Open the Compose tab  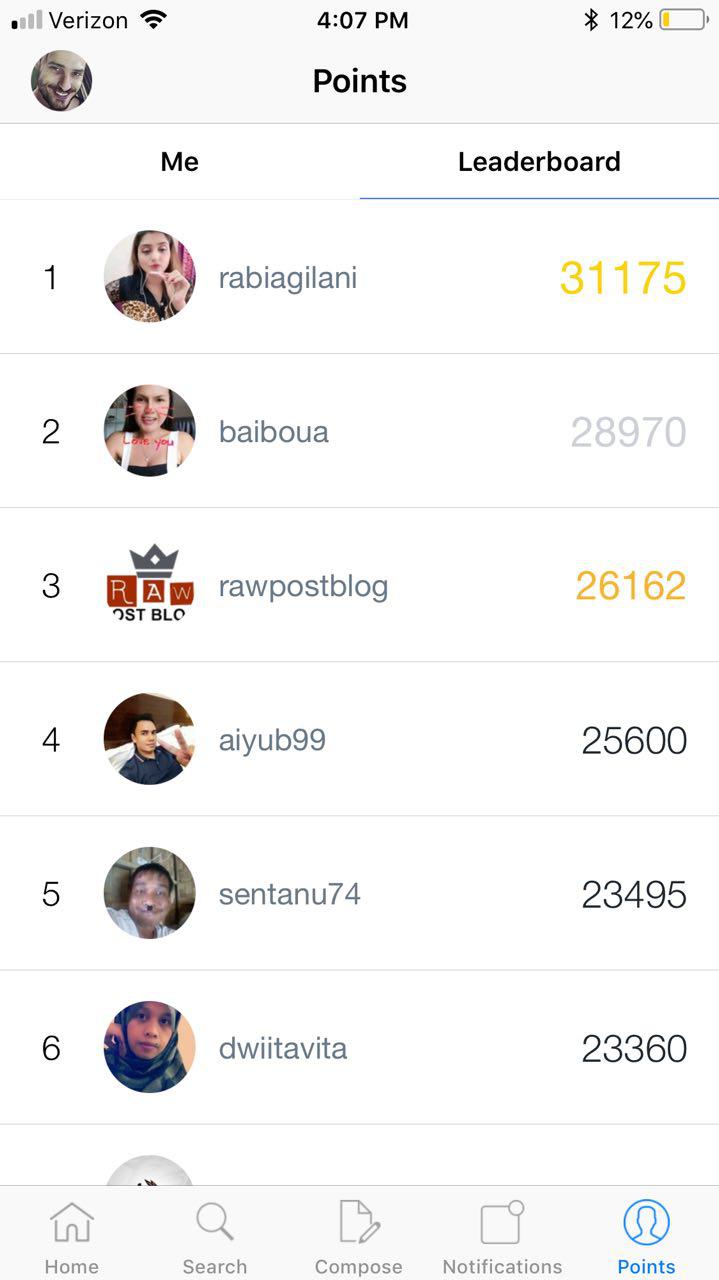tap(359, 1238)
